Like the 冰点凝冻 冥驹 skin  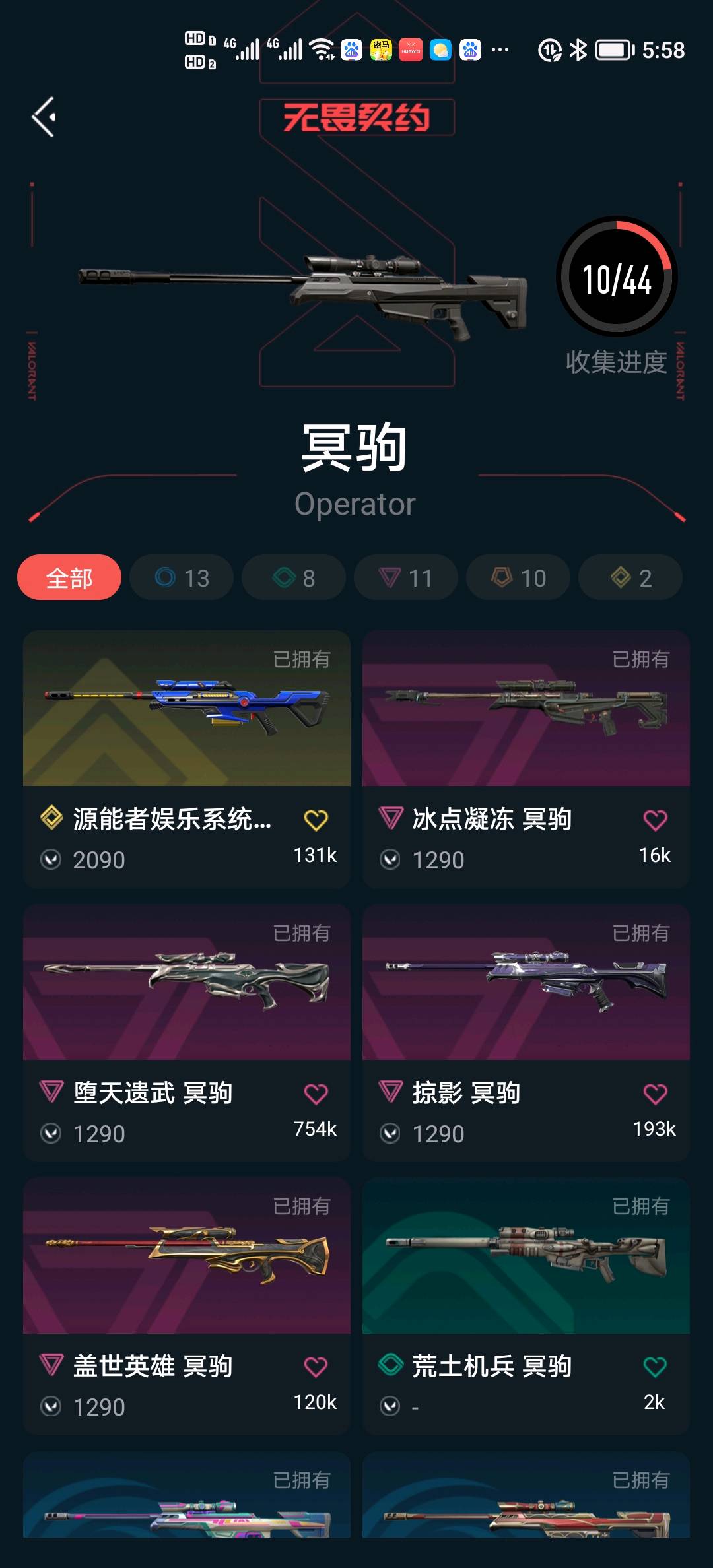click(655, 820)
